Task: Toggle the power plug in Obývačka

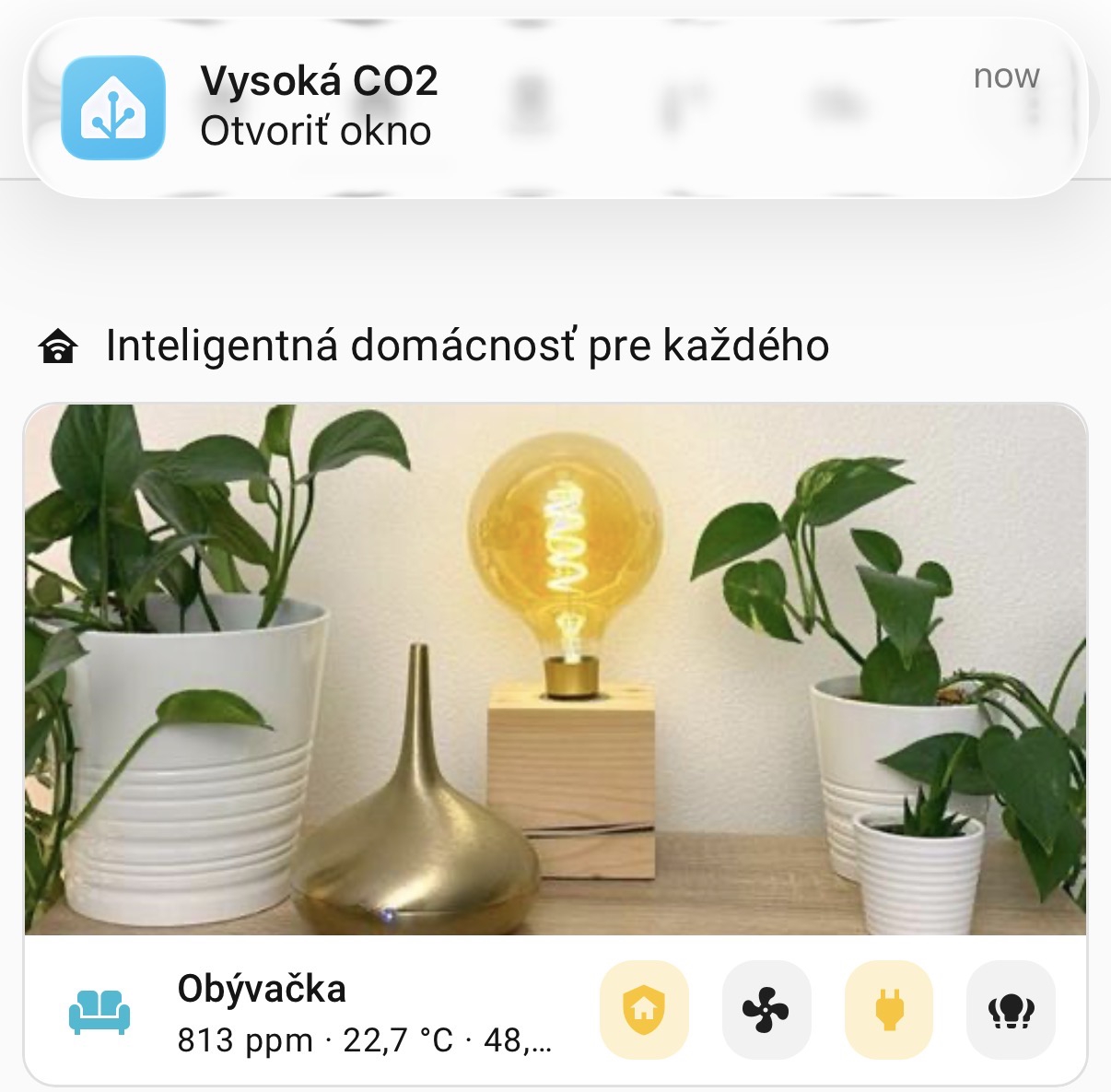Action: coord(889,1010)
